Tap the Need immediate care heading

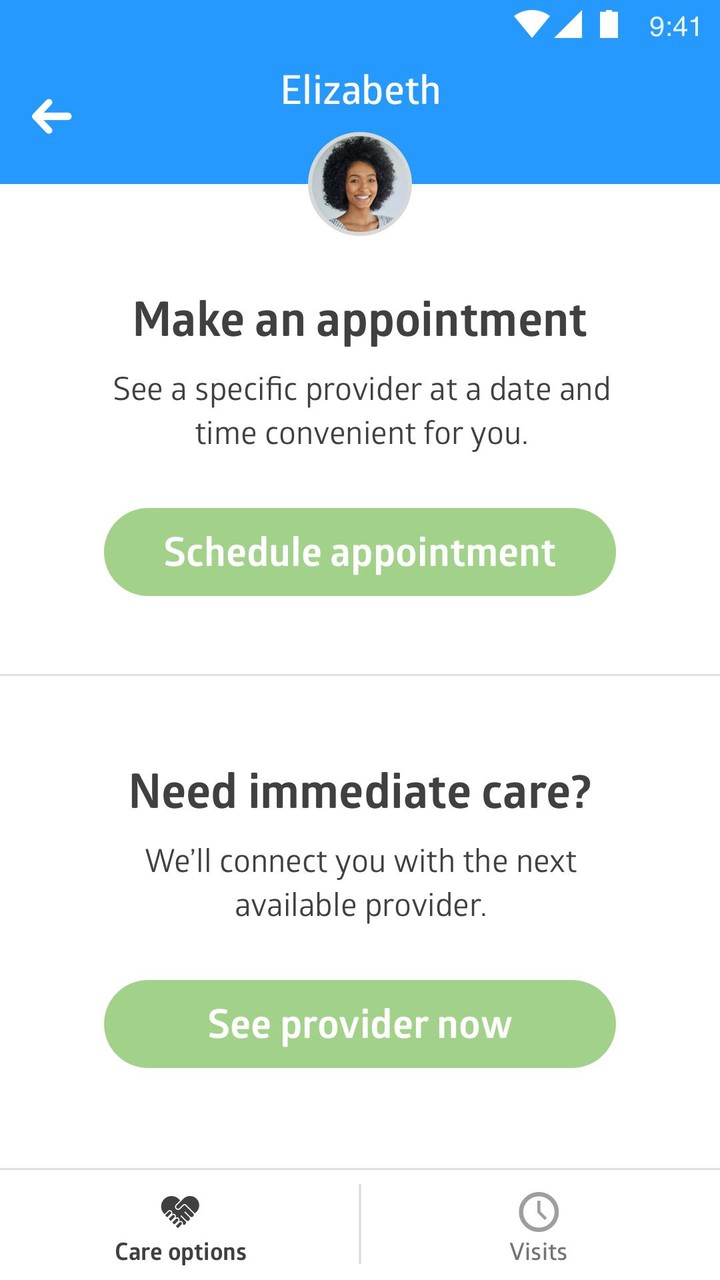(x=360, y=790)
